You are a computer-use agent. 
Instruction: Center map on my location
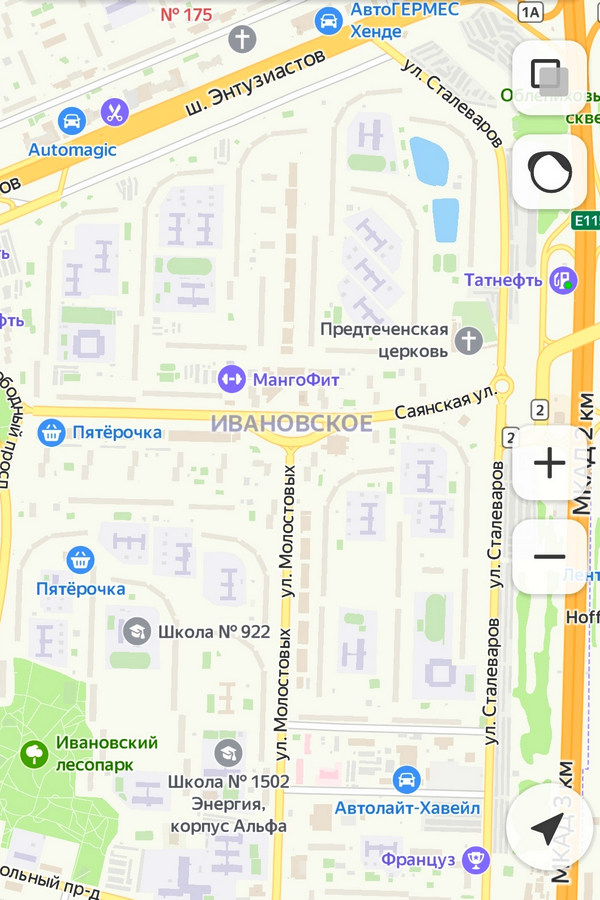coord(548,828)
